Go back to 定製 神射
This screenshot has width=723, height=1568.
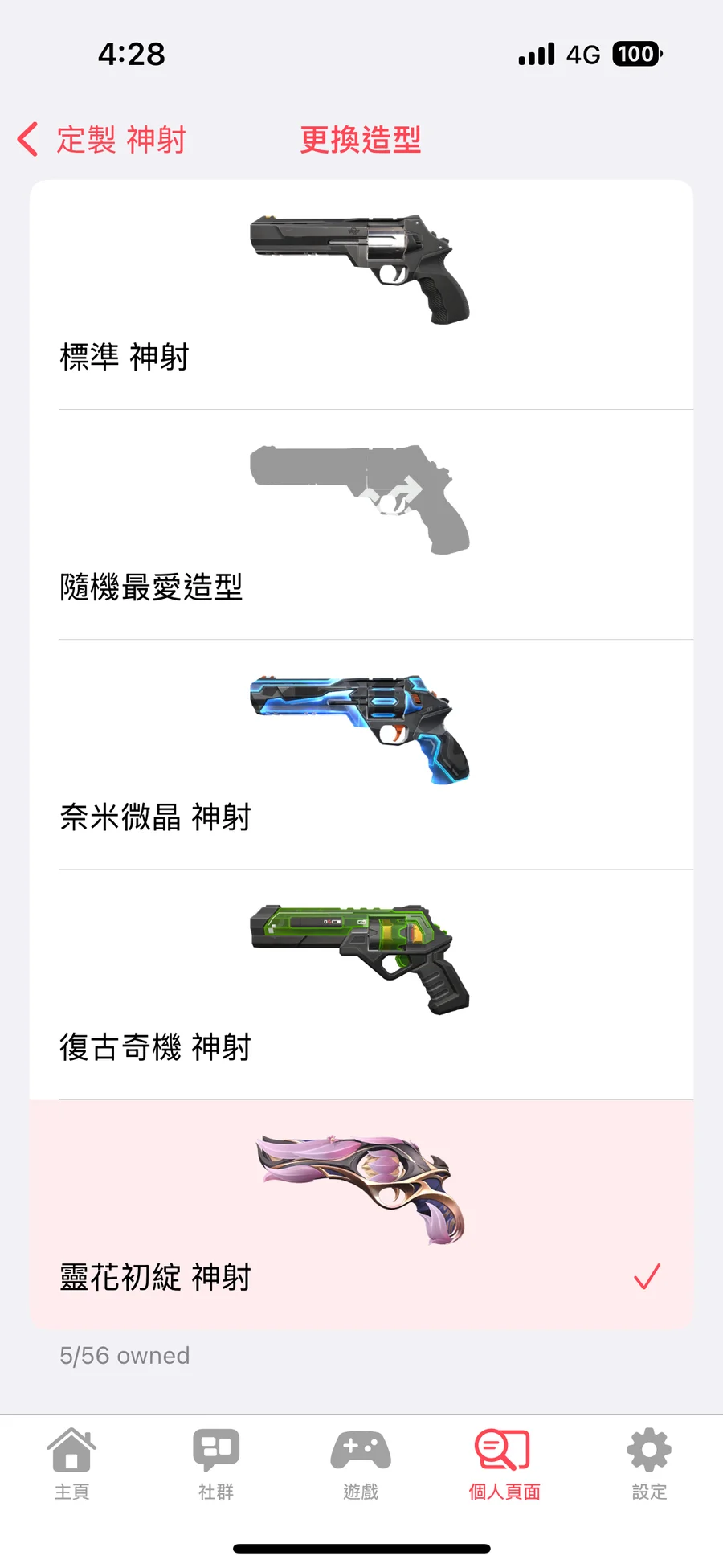tap(102, 140)
